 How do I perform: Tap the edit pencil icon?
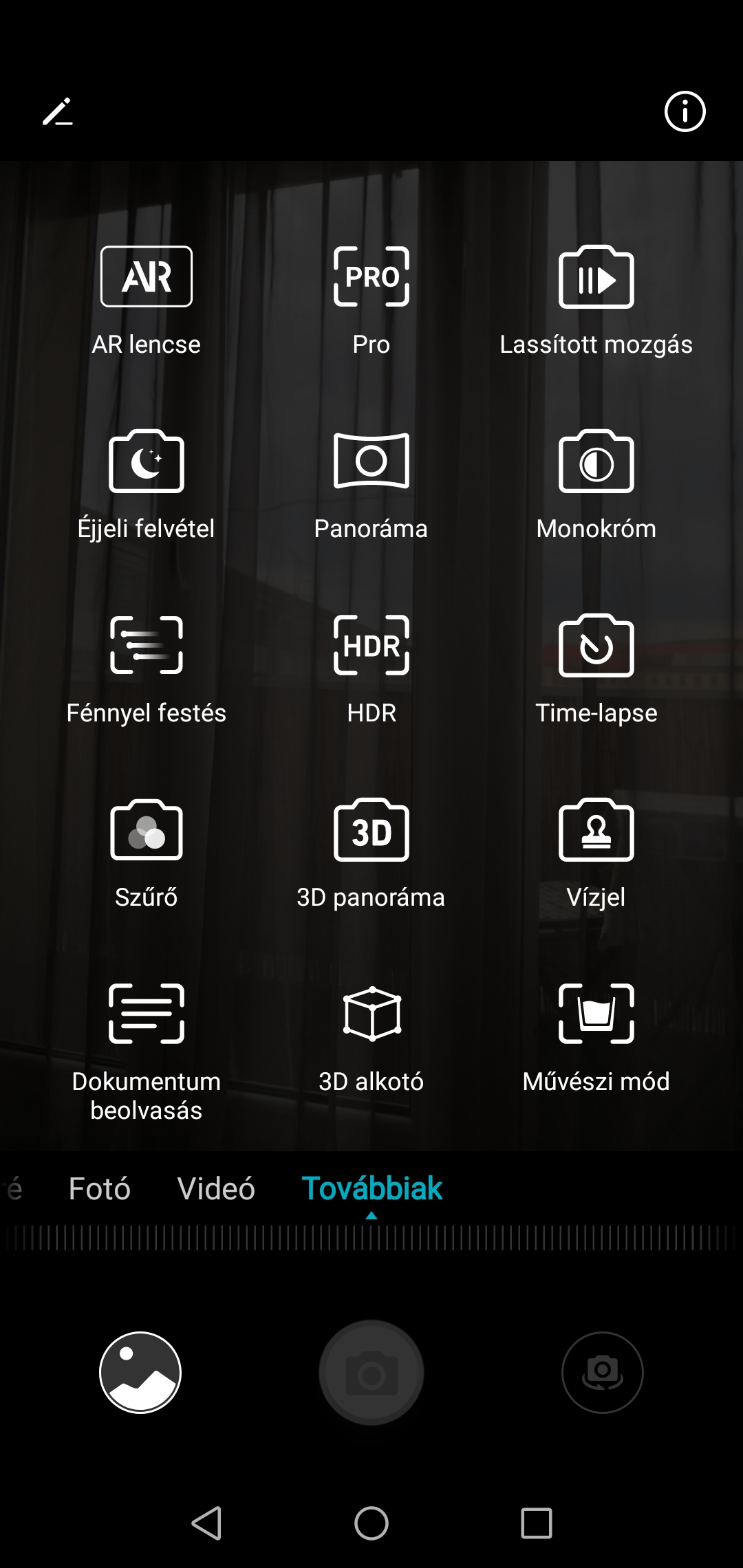click(x=58, y=111)
